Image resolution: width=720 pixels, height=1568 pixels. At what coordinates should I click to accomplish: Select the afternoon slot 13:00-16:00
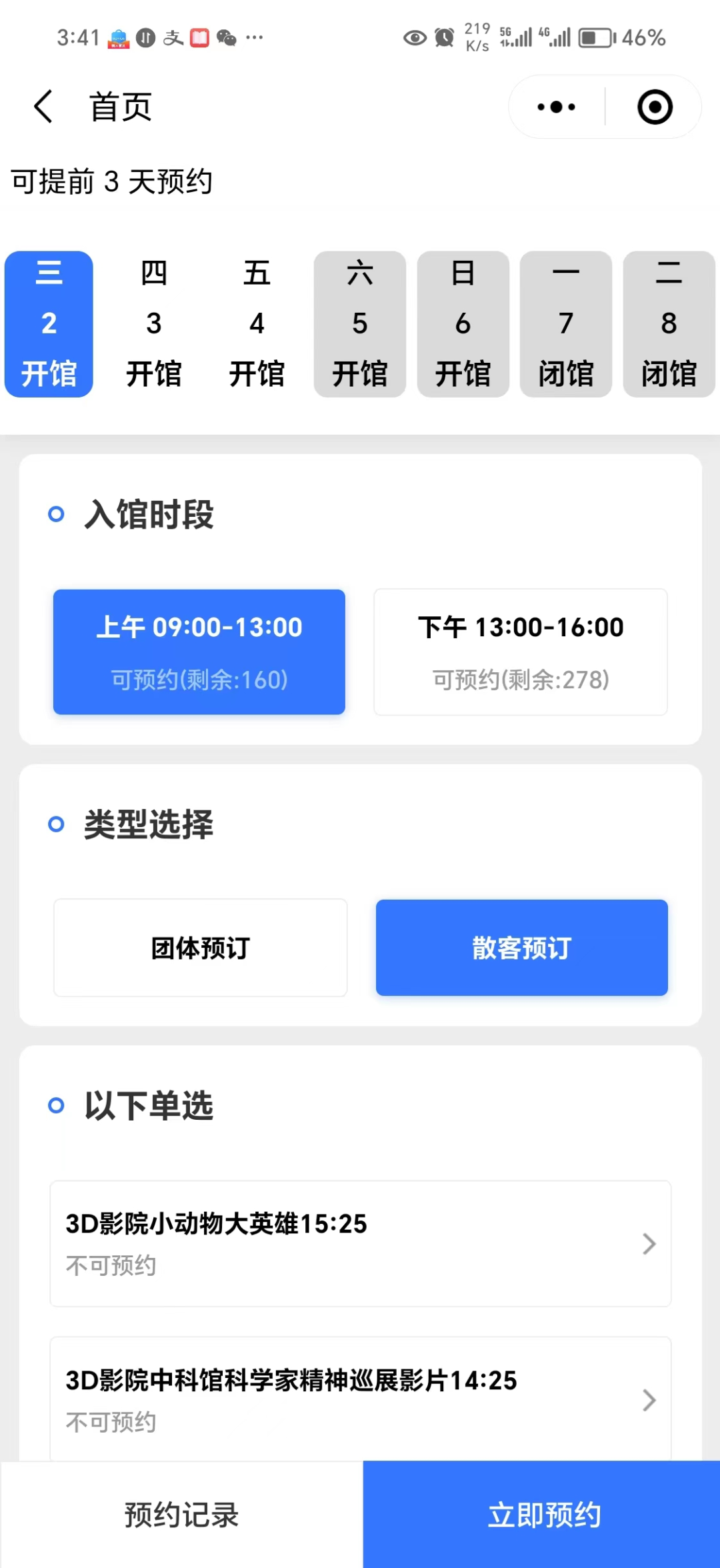click(521, 652)
